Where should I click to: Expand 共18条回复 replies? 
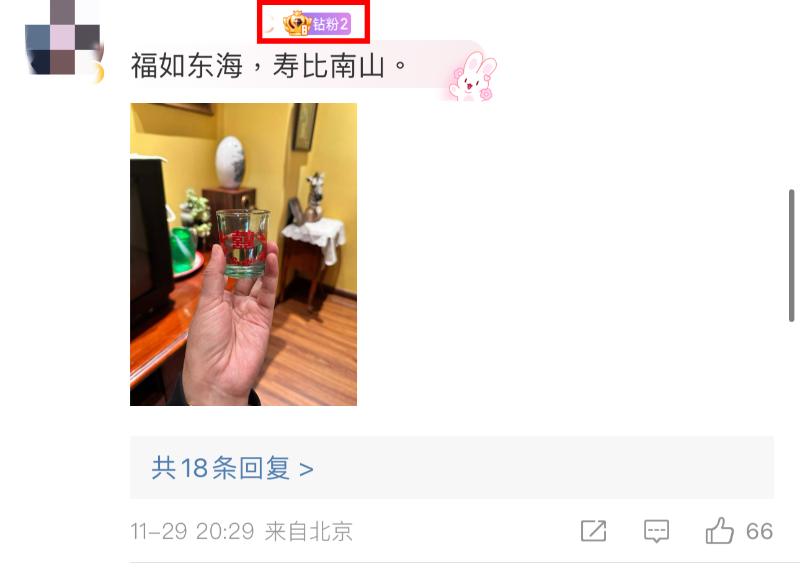[x=232, y=467]
